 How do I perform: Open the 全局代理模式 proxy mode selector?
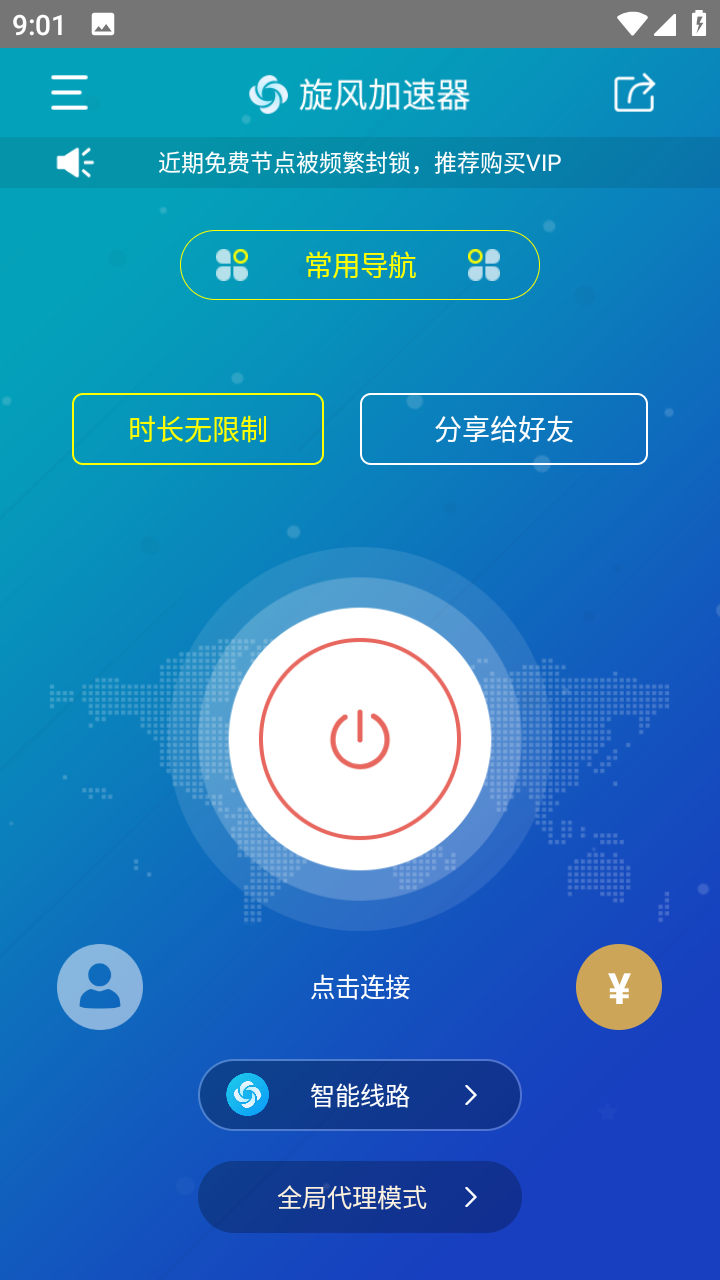pos(360,1196)
